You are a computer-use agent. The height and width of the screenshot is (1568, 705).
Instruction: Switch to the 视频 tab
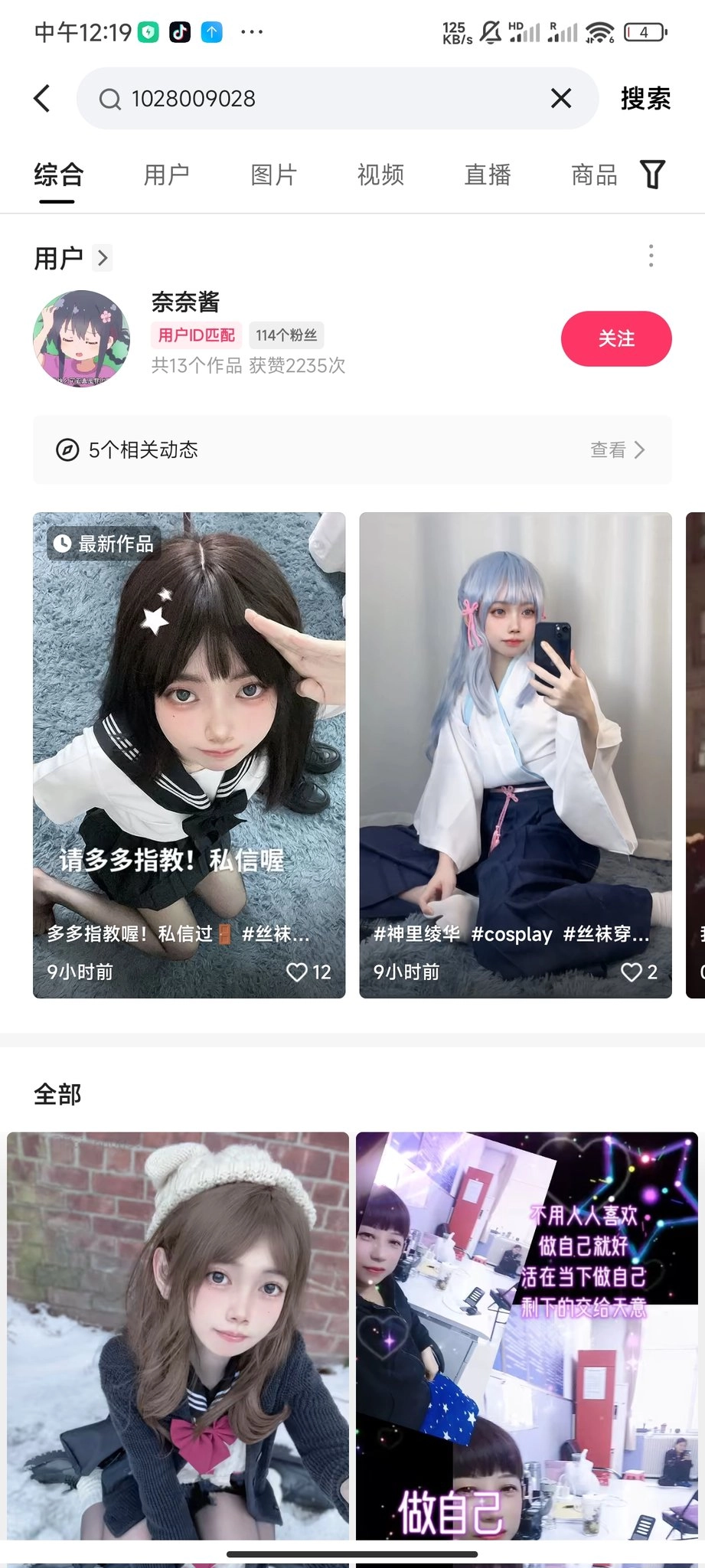[380, 175]
